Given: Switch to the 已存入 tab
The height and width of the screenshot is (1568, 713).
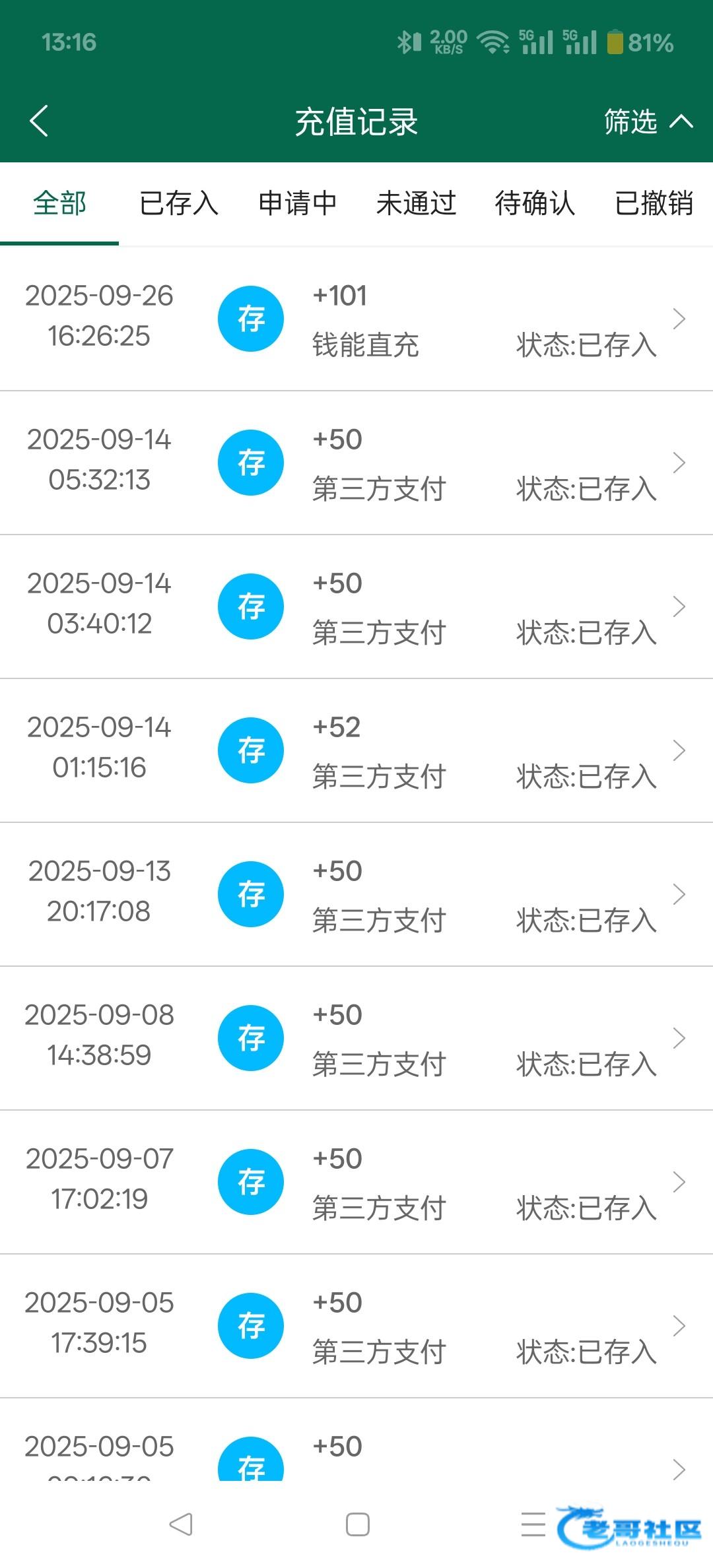Looking at the screenshot, I should (x=178, y=203).
